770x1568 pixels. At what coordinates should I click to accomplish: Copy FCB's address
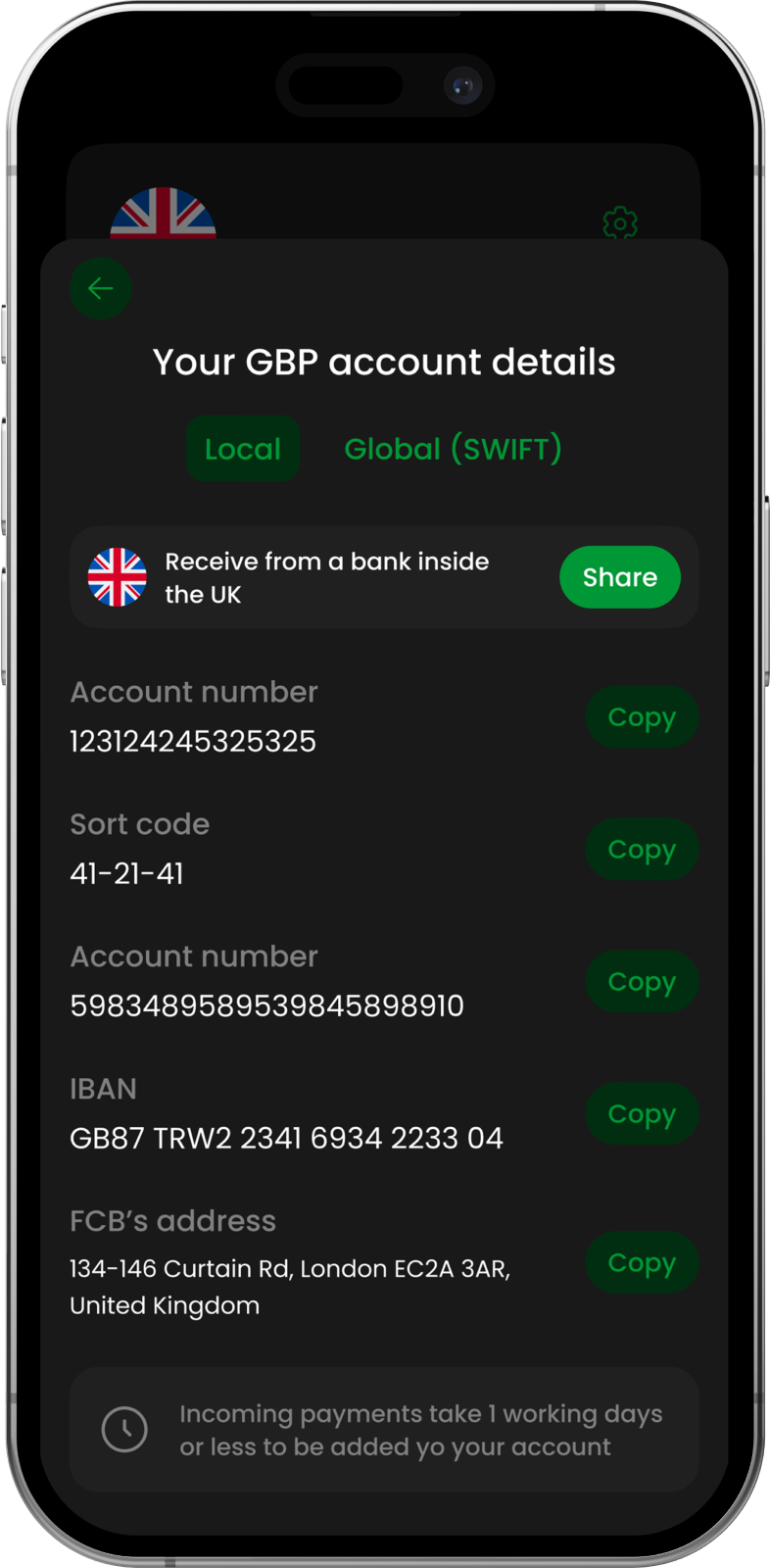(642, 1263)
